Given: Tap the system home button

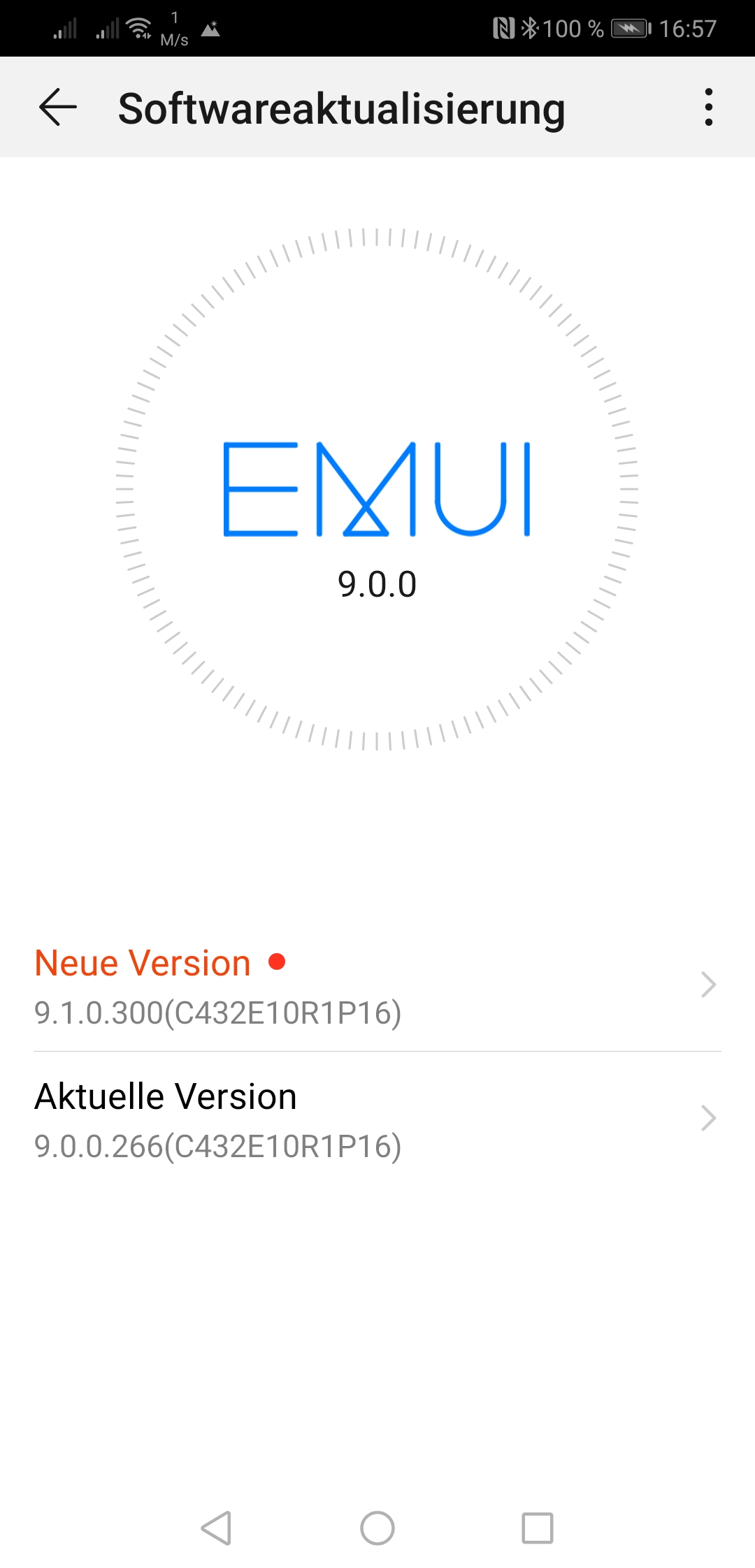Looking at the screenshot, I should [x=377, y=1527].
